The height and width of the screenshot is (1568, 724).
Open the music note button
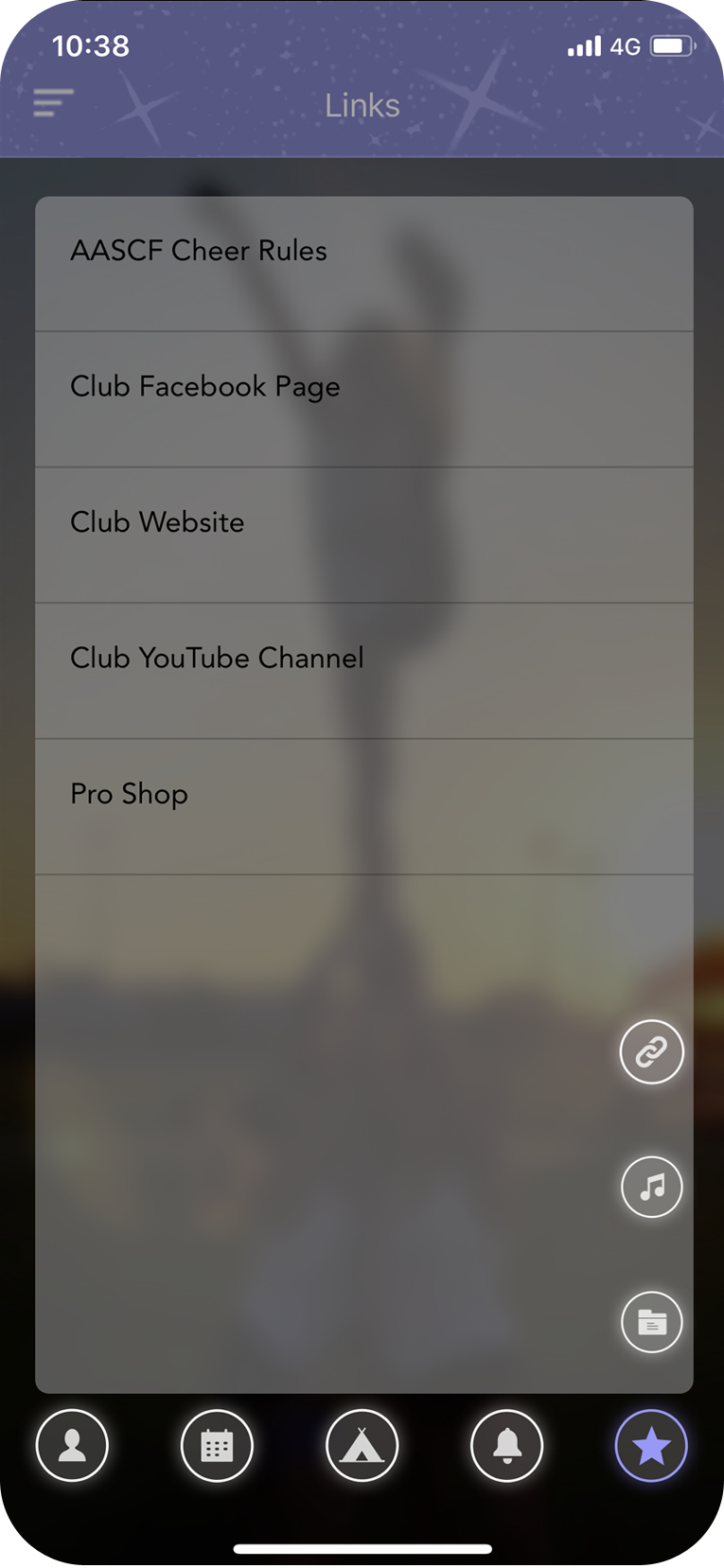coord(651,1187)
